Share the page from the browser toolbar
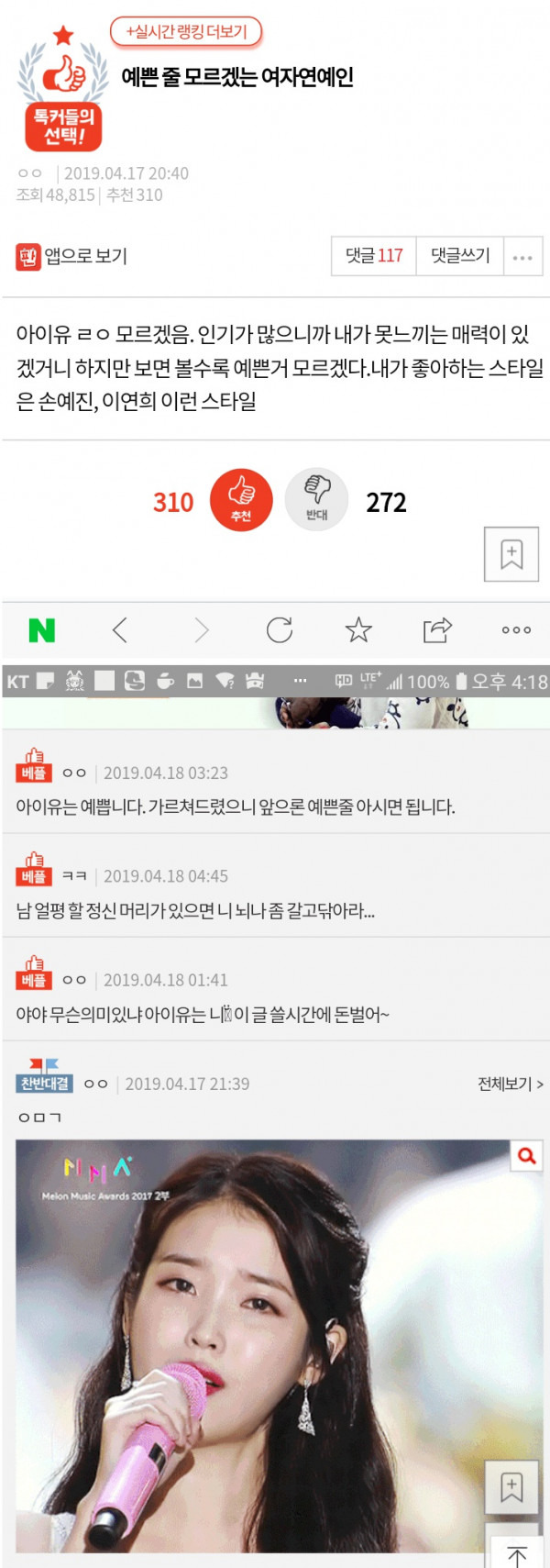 coord(437,630)
